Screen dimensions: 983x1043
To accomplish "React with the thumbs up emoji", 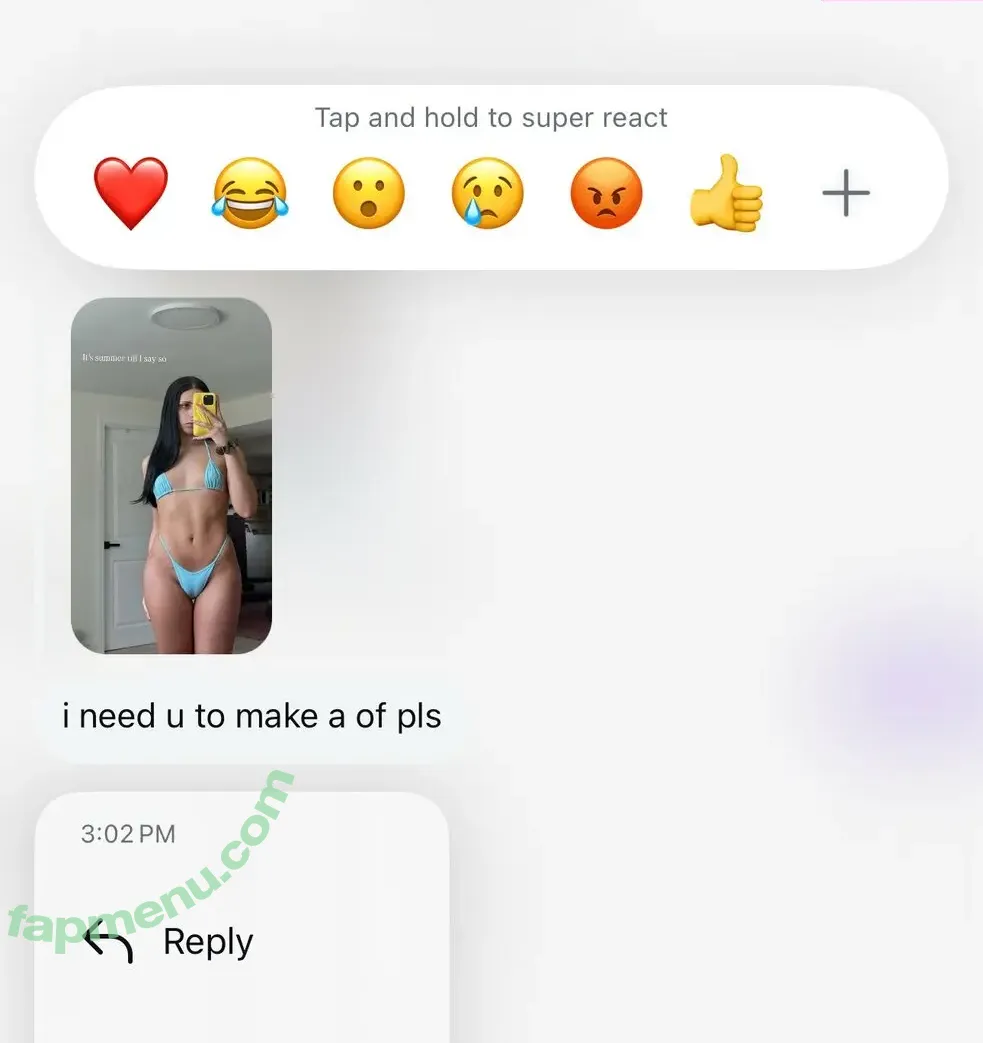I will point(726,193).
